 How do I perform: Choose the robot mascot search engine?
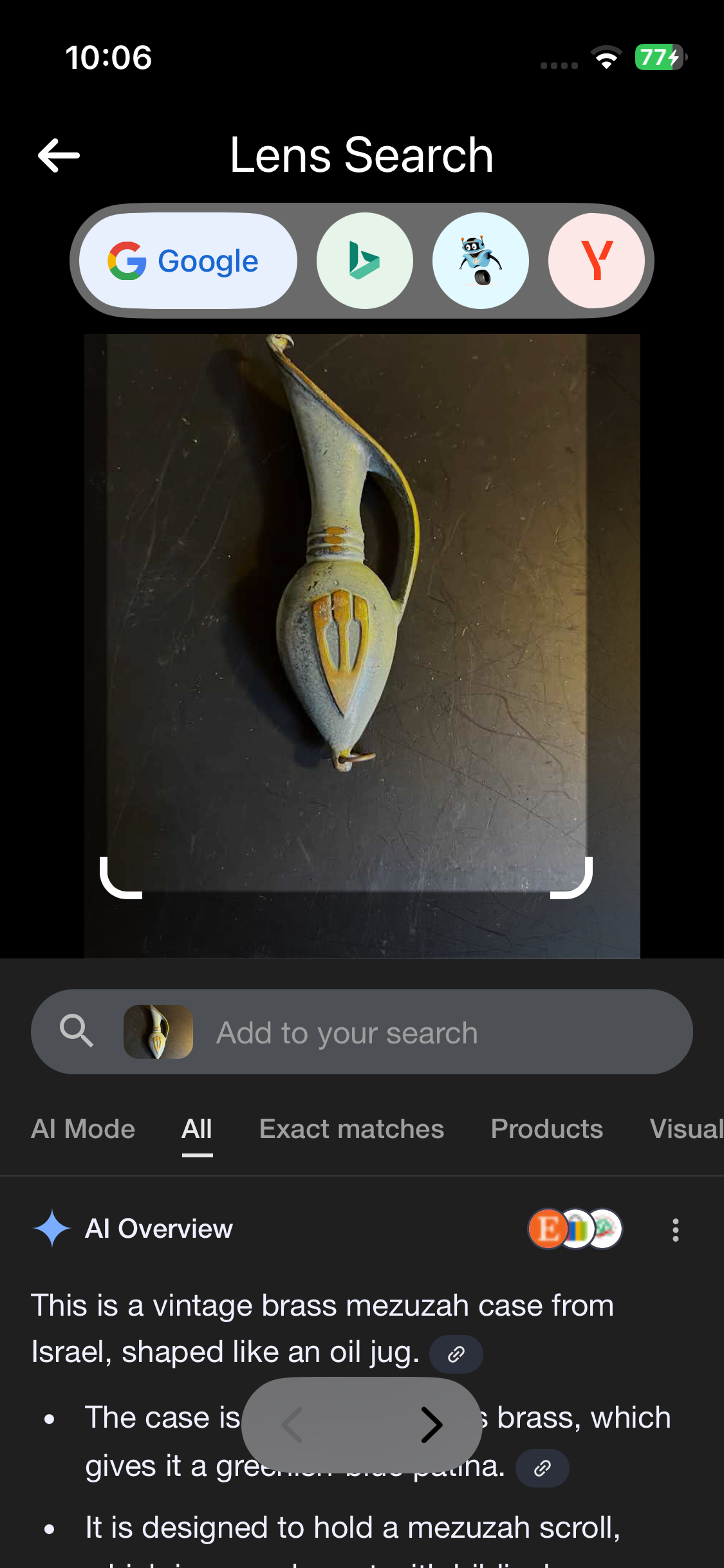pyautogui.click(x=480, y=261)
